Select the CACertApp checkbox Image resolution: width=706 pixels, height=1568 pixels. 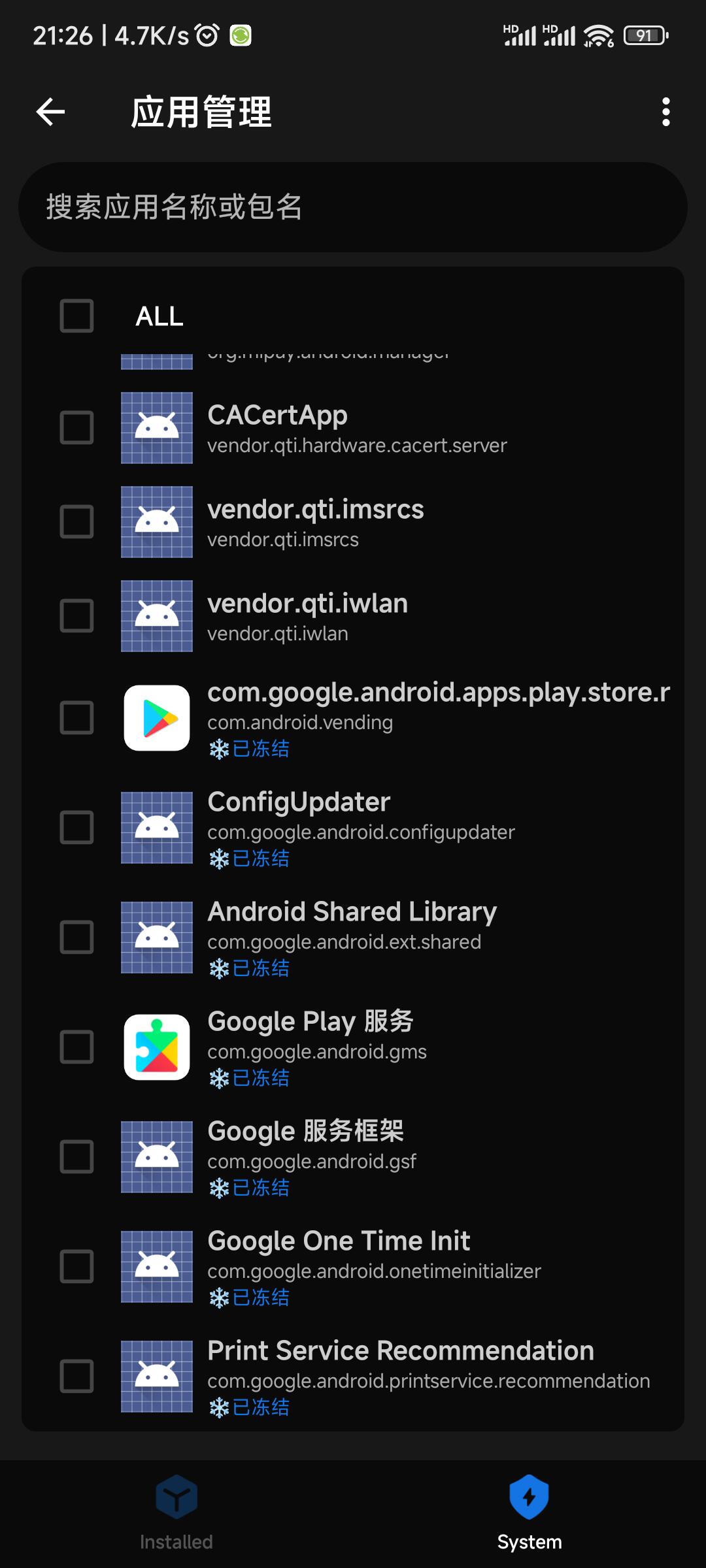coord(77,428)
